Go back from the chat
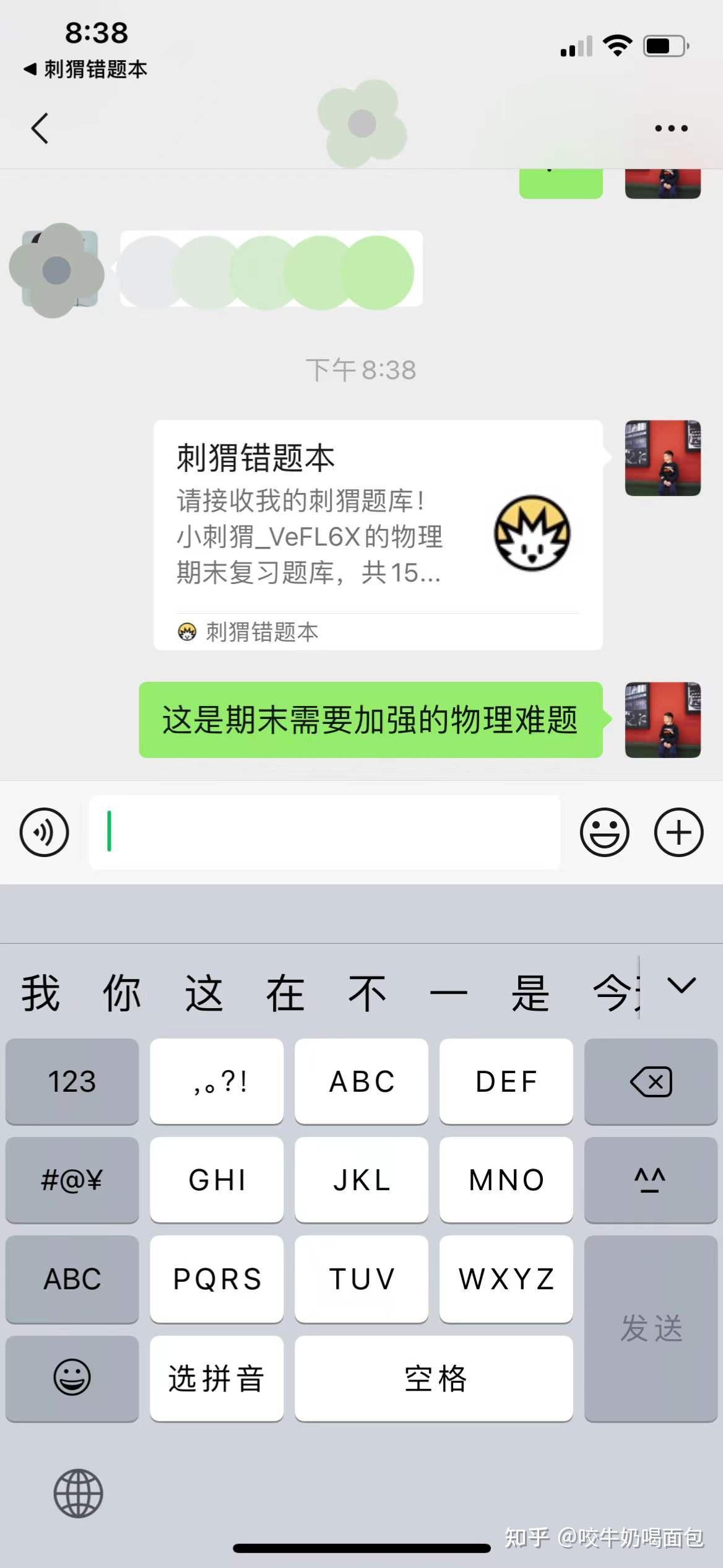This screenshot has height=1568, width=723. [40, 129]
